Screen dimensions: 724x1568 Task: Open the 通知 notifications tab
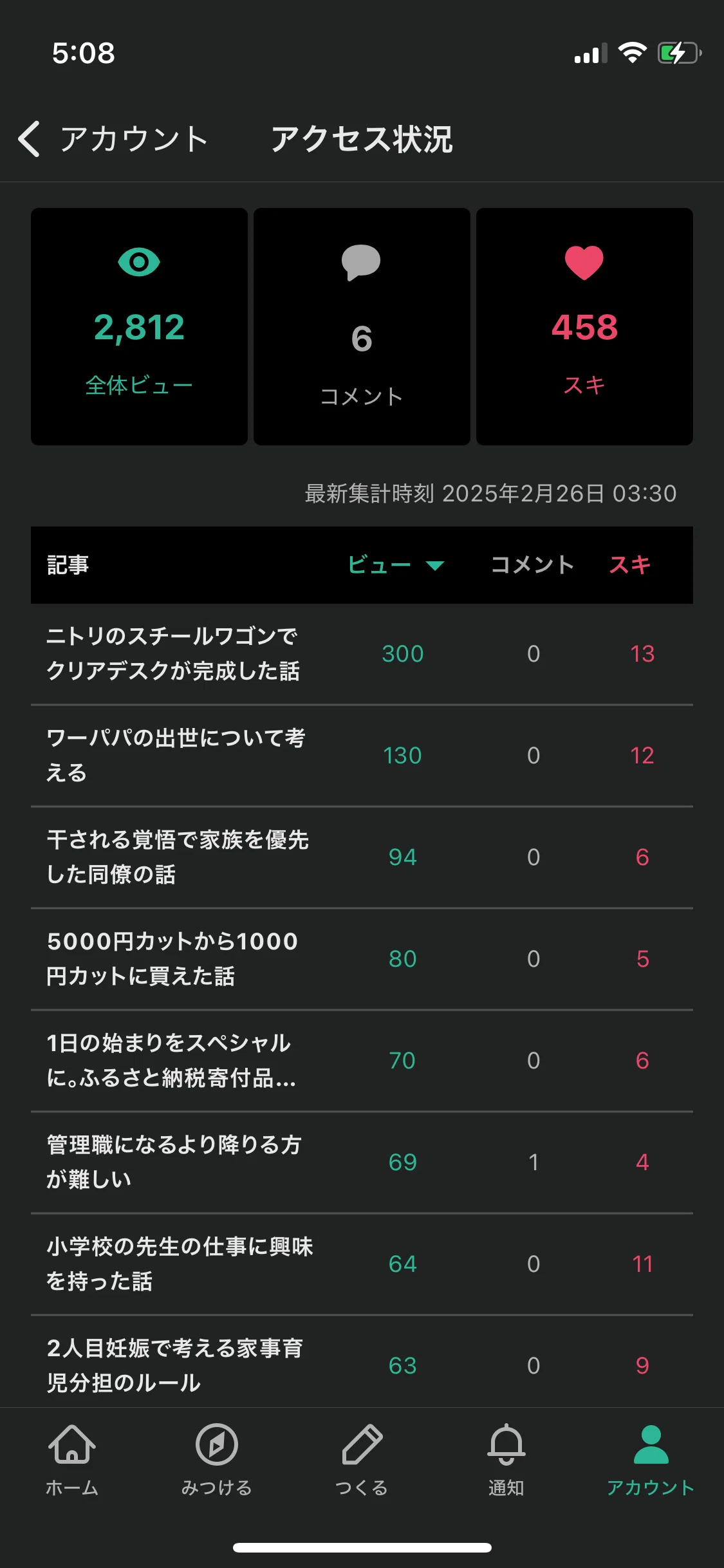coord(506,1460)
